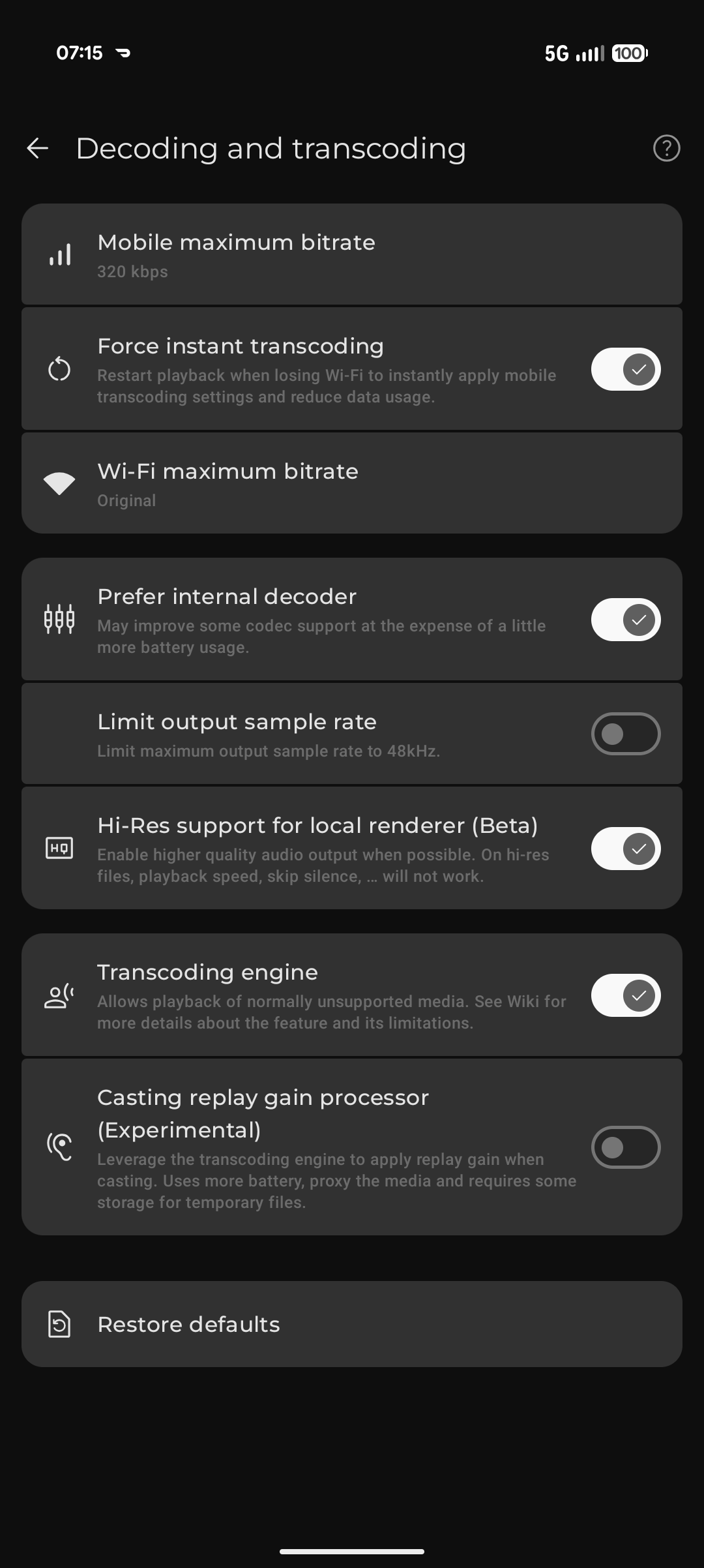Open the help question mark icon
The height and width of the screenshot is (1568, 704).
[666, 149]
